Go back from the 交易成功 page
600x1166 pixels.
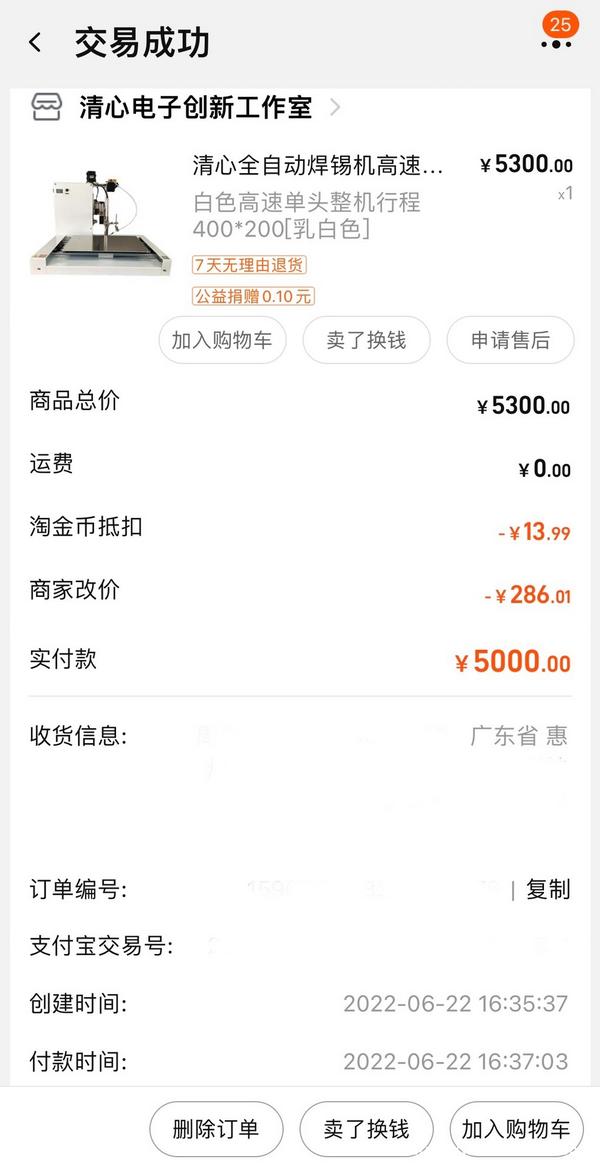coord(35,42)
